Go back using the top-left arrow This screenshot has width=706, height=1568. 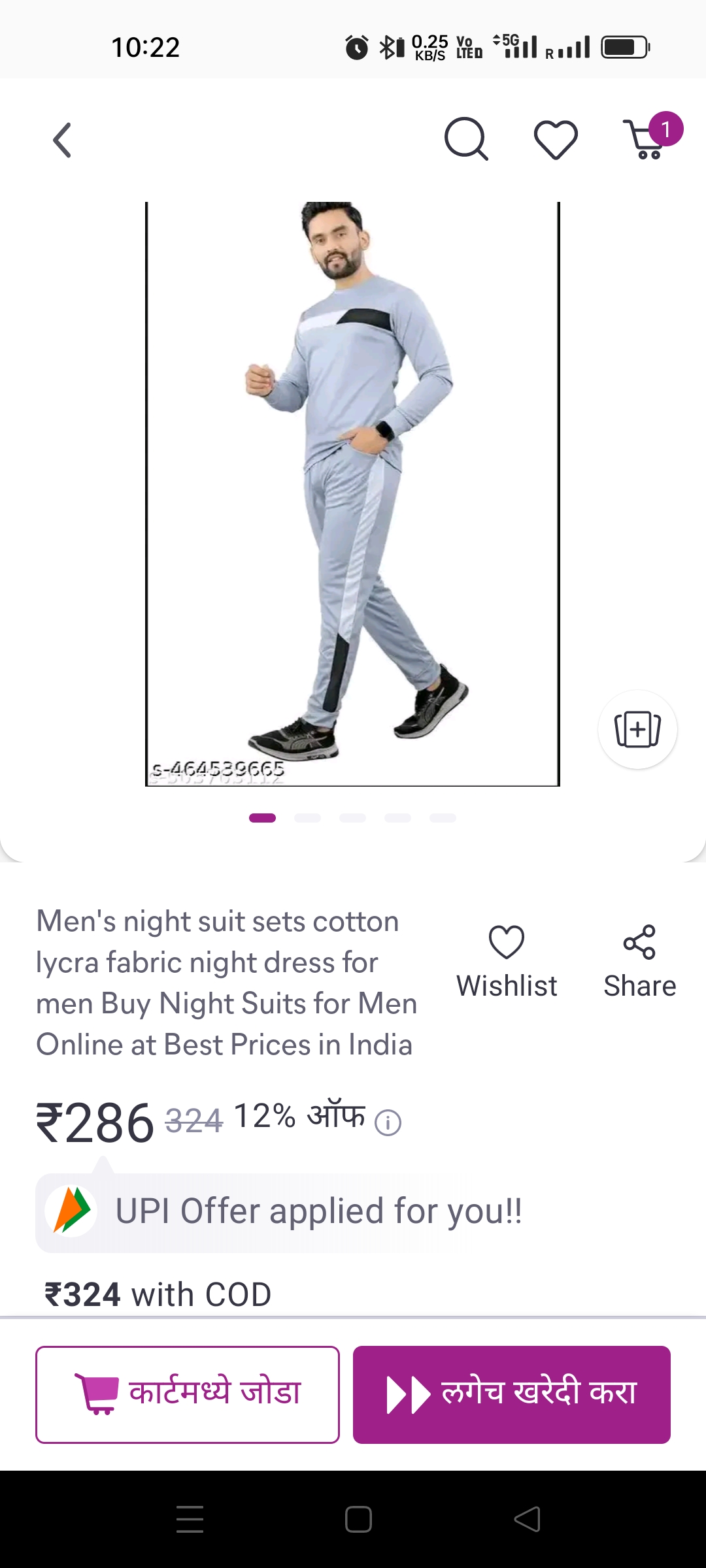(62, 140)
